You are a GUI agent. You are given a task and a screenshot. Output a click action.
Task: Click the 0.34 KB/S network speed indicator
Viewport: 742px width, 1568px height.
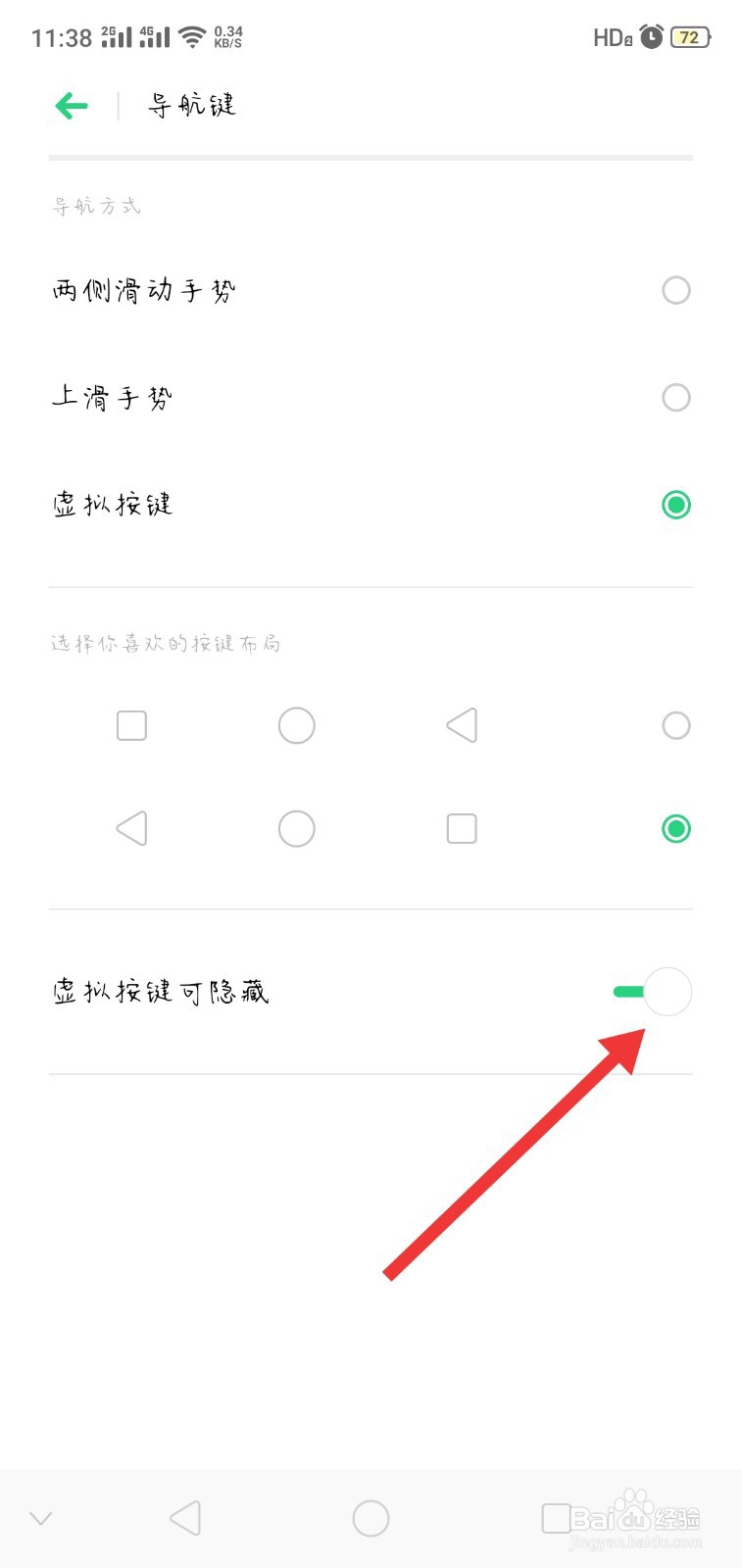tap(227, 36)
